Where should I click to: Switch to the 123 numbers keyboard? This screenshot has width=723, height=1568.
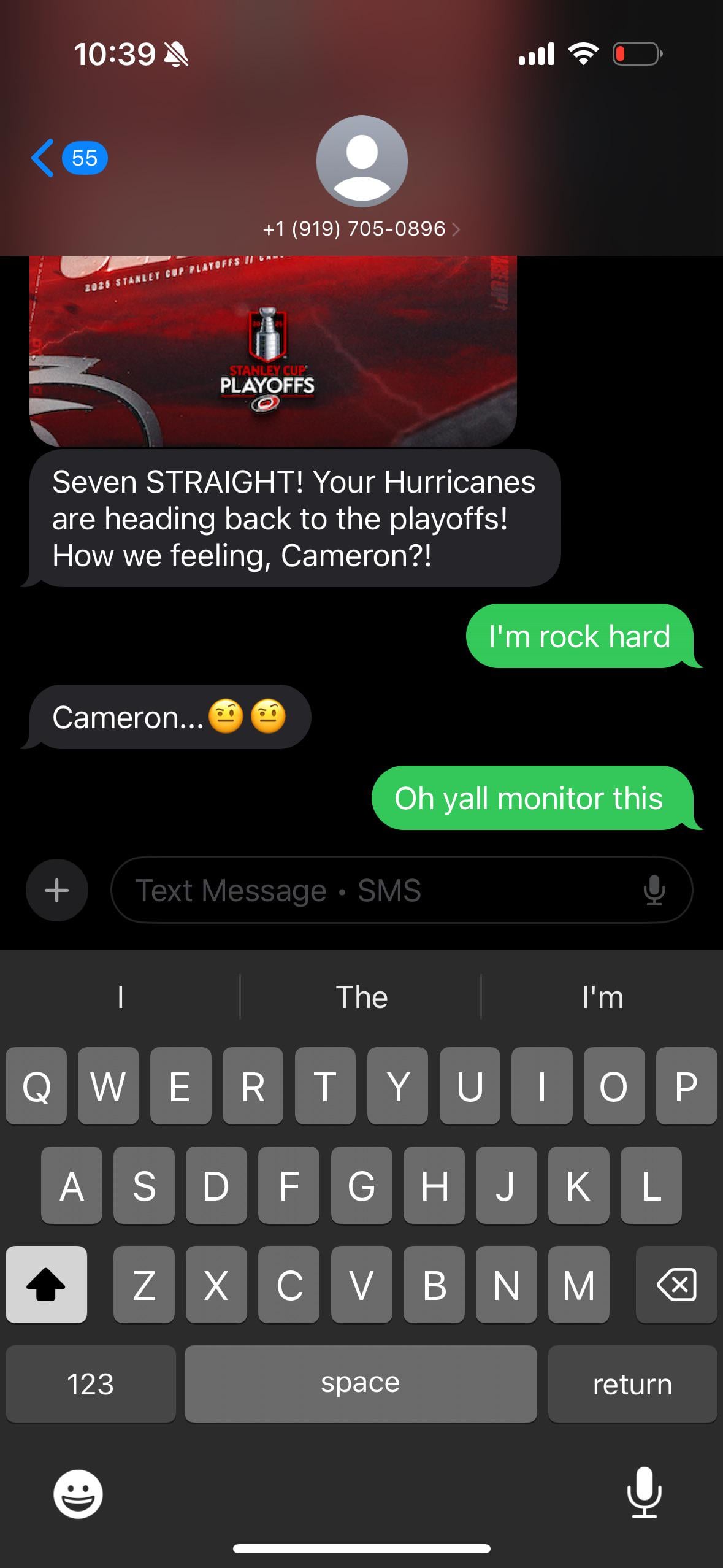(x=91, y=1384)
